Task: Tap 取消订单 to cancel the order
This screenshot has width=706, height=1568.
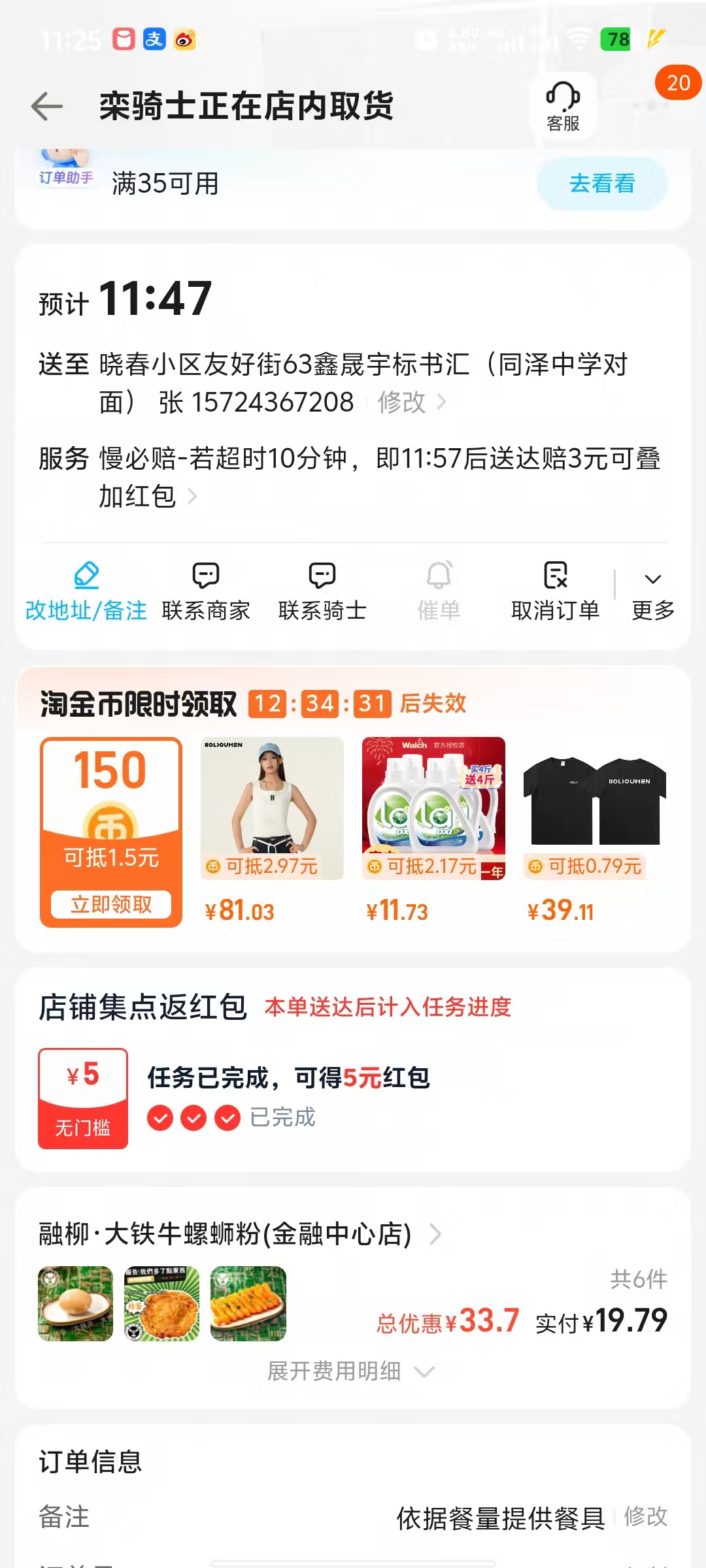Action: pyautogui.click(x=555, y=591)
